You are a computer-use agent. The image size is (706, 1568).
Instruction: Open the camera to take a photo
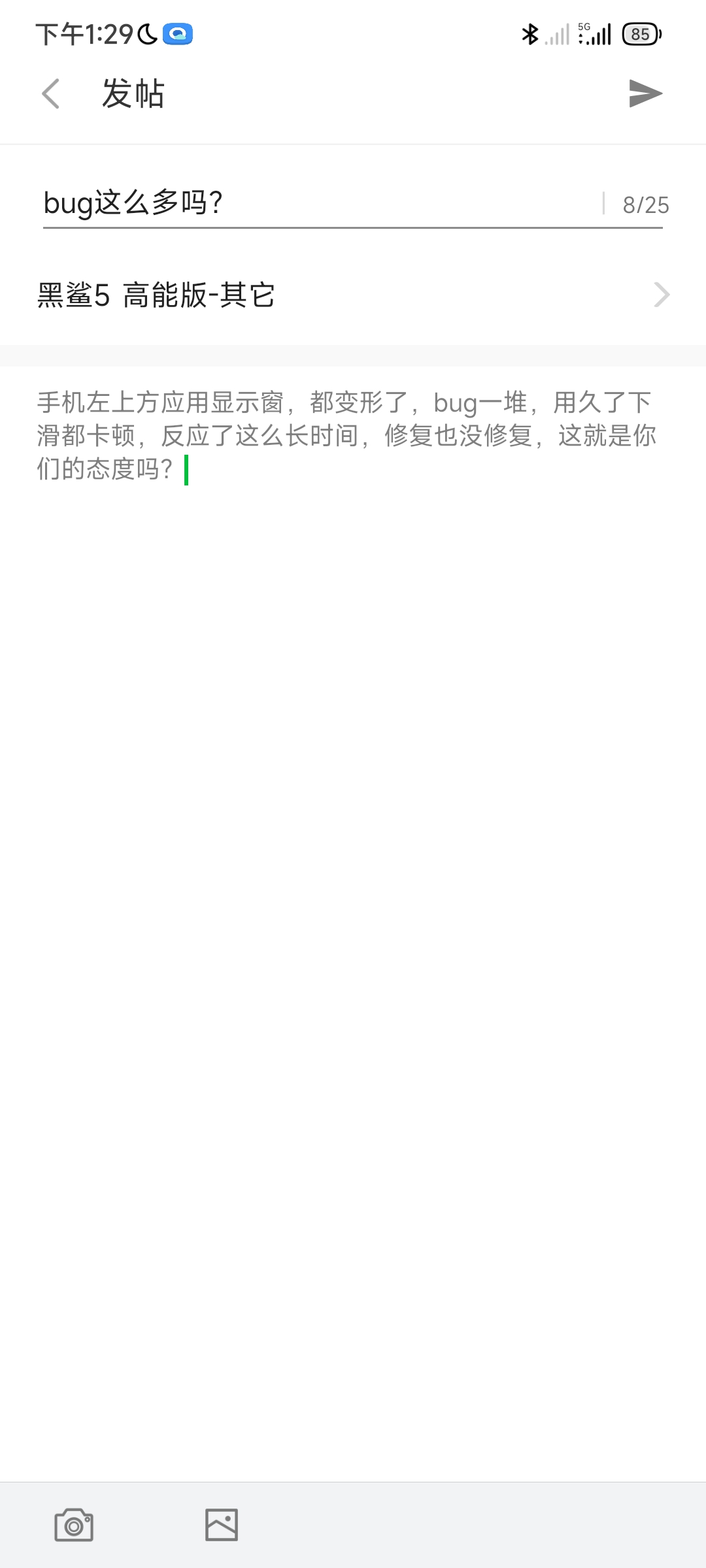74,1525
